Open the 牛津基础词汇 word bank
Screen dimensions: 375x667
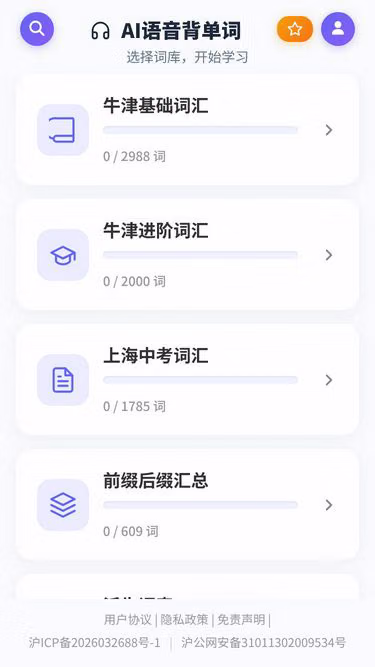coord(188,130)
